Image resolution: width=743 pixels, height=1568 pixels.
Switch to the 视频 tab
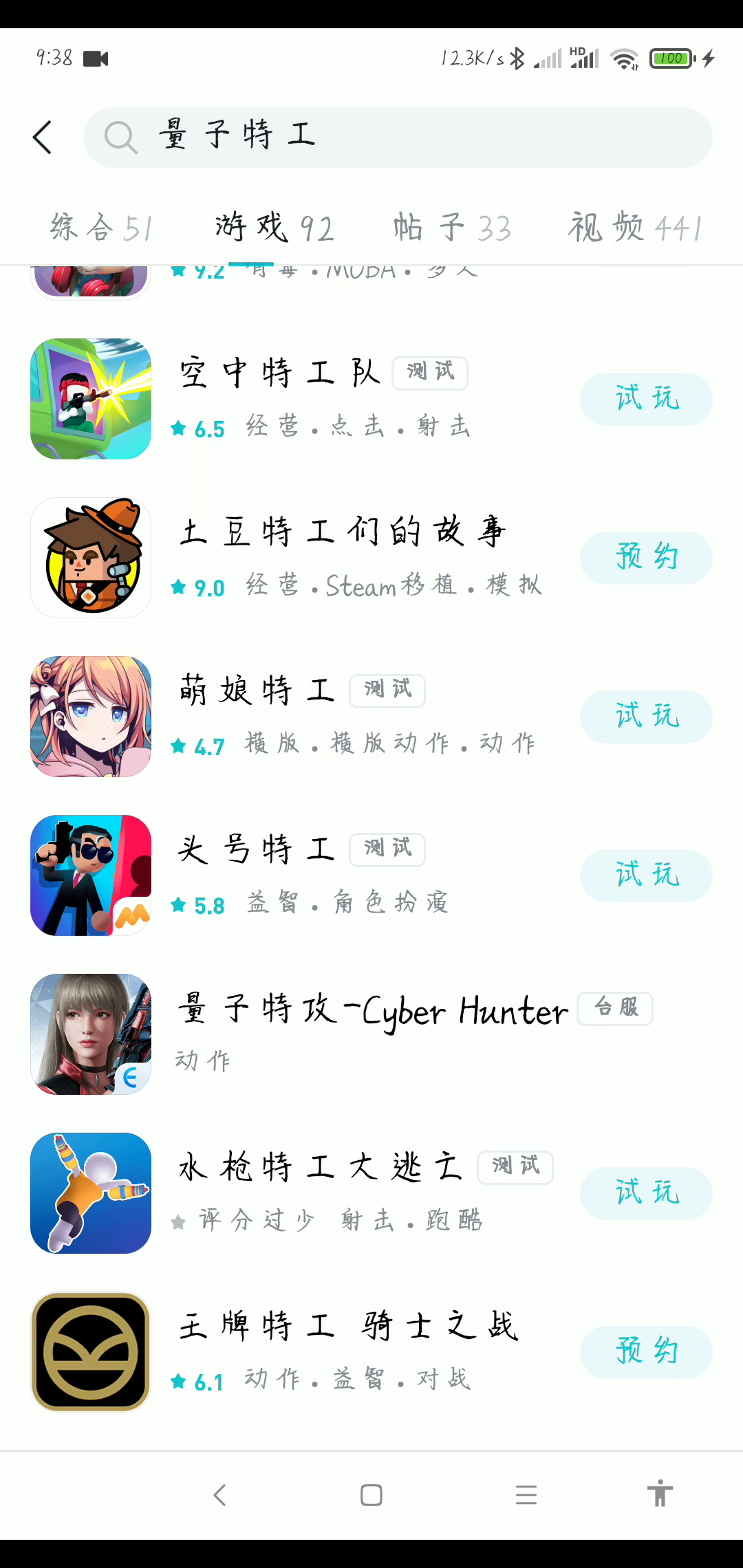coord(634,228)
